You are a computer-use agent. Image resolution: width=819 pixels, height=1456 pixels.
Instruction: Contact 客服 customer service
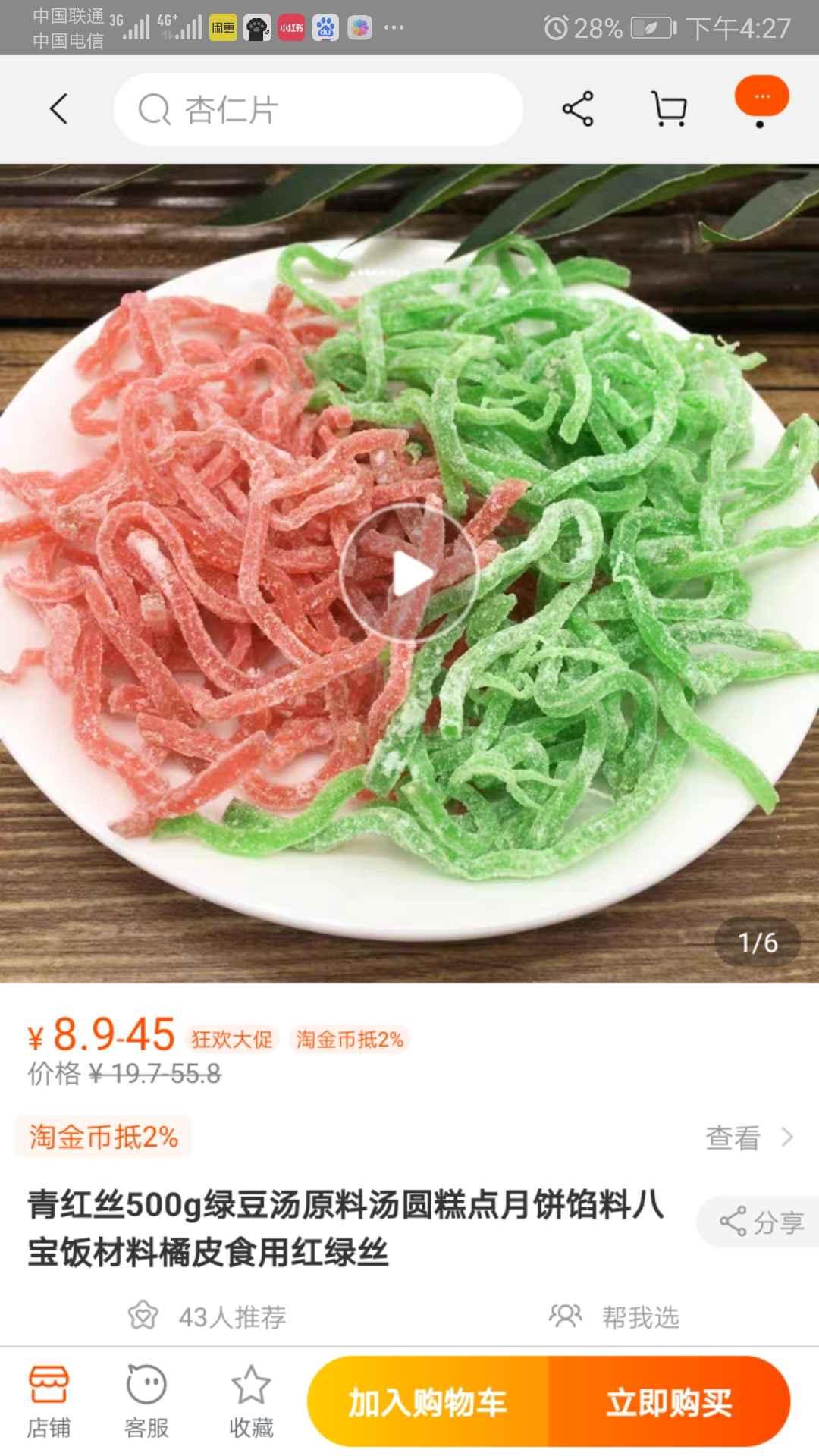[x=146, y=1401]
